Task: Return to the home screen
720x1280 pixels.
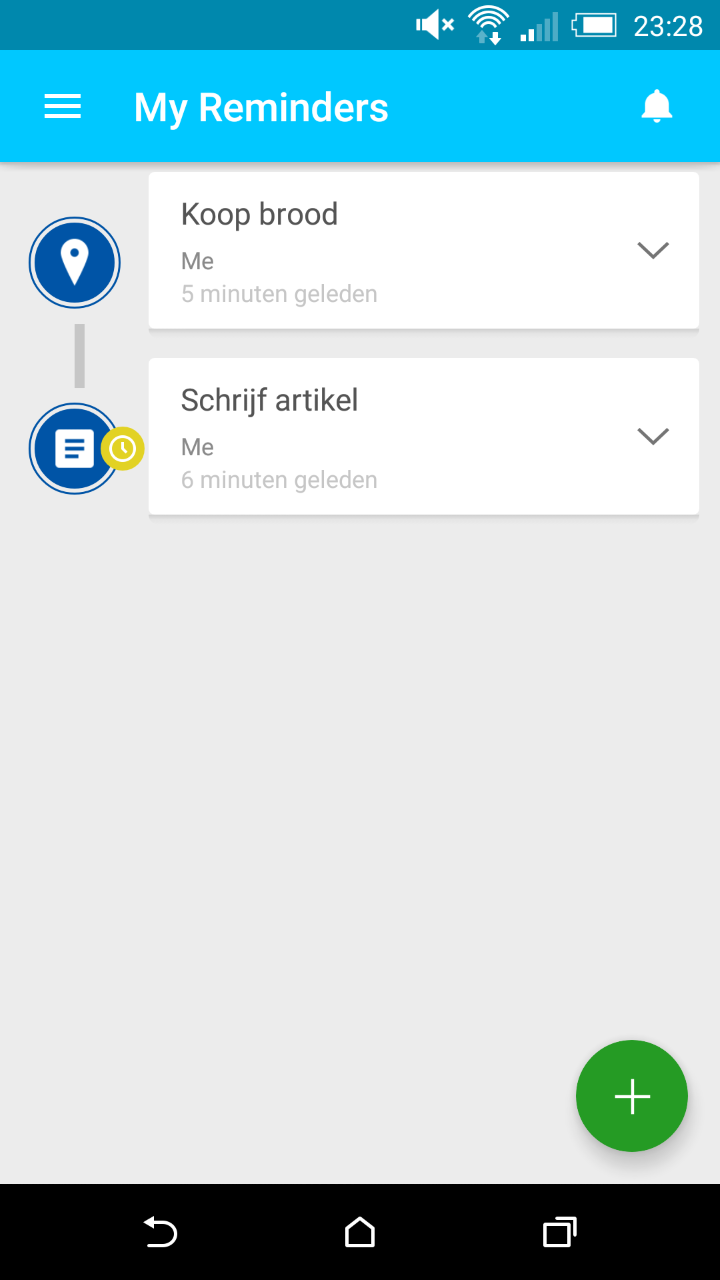Action: coord(360,1232)
